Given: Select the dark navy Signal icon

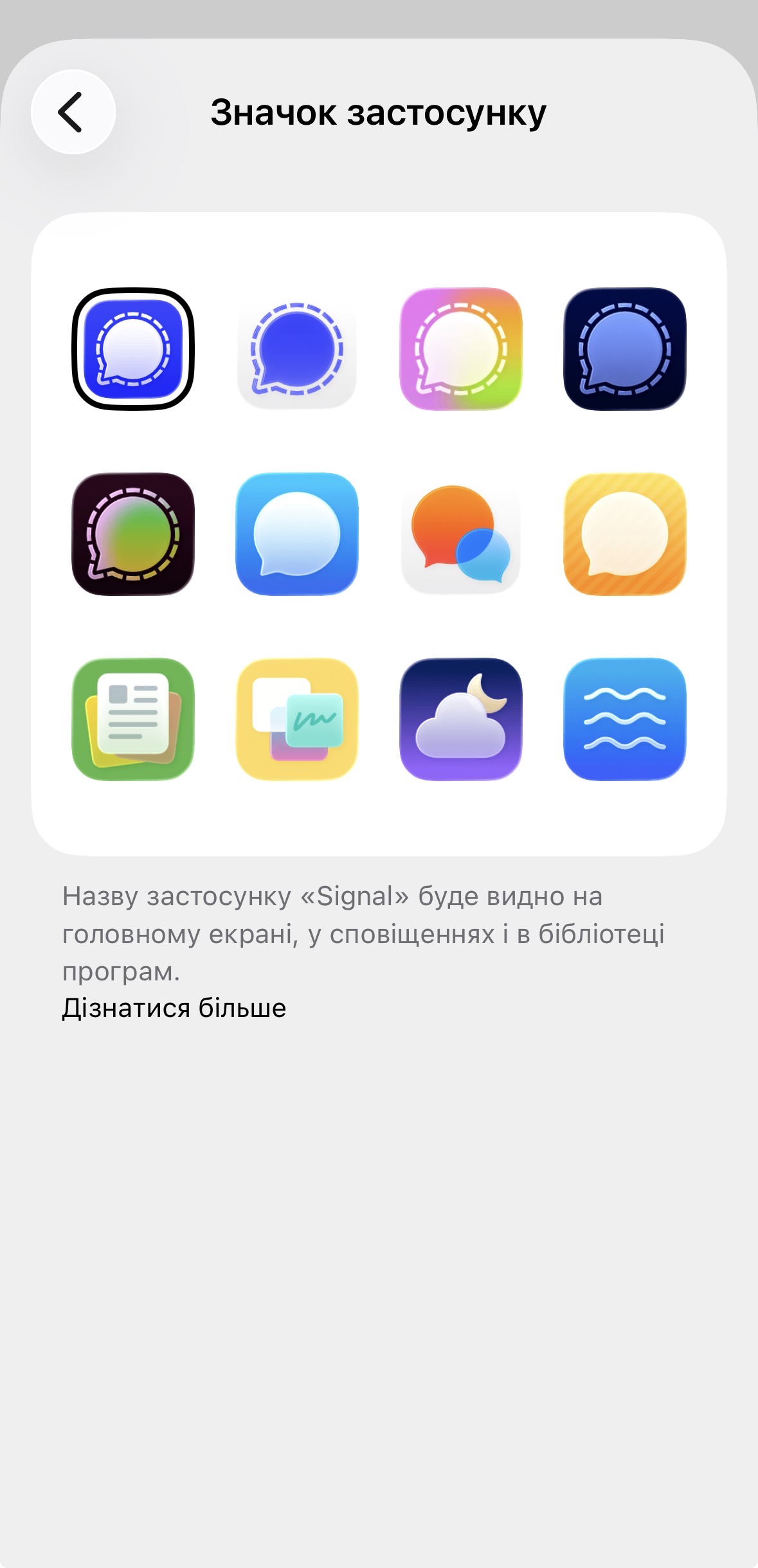Looking at the screenshot, I should [625, 348].
